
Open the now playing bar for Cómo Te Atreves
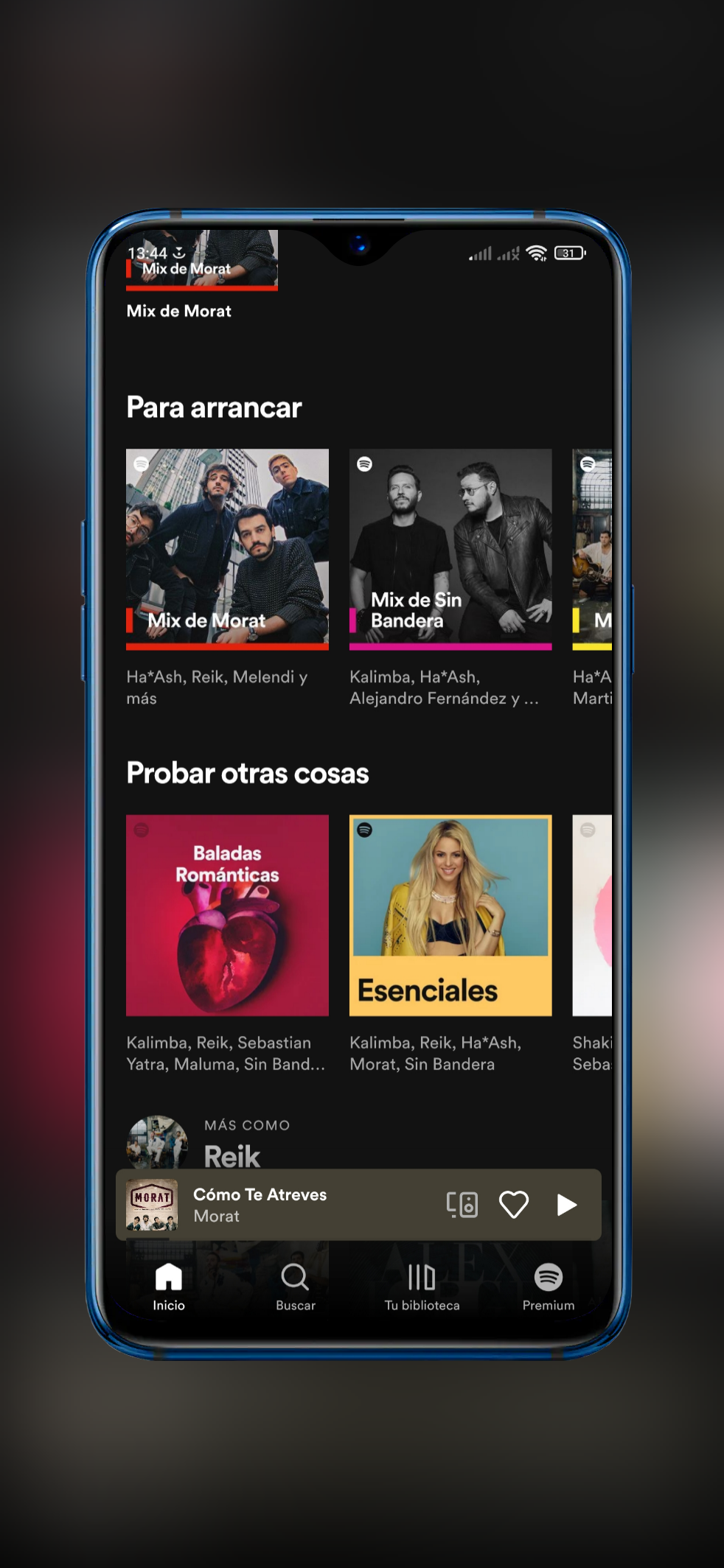pyautogui.click(x=295, y=1205)
